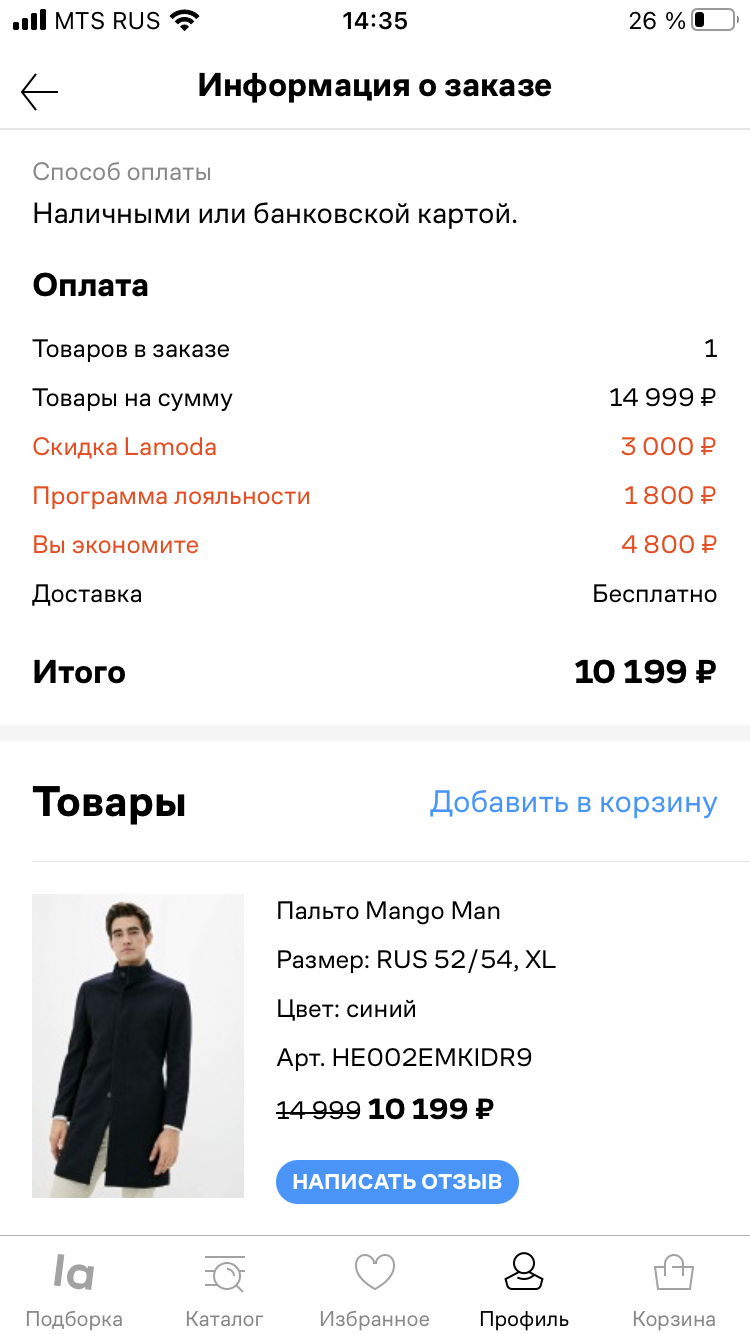Image resolution: width=750 pixels, height=1334 pixels.
Task: Open the Mango Man coat product image
Action: coord(138,1045)
